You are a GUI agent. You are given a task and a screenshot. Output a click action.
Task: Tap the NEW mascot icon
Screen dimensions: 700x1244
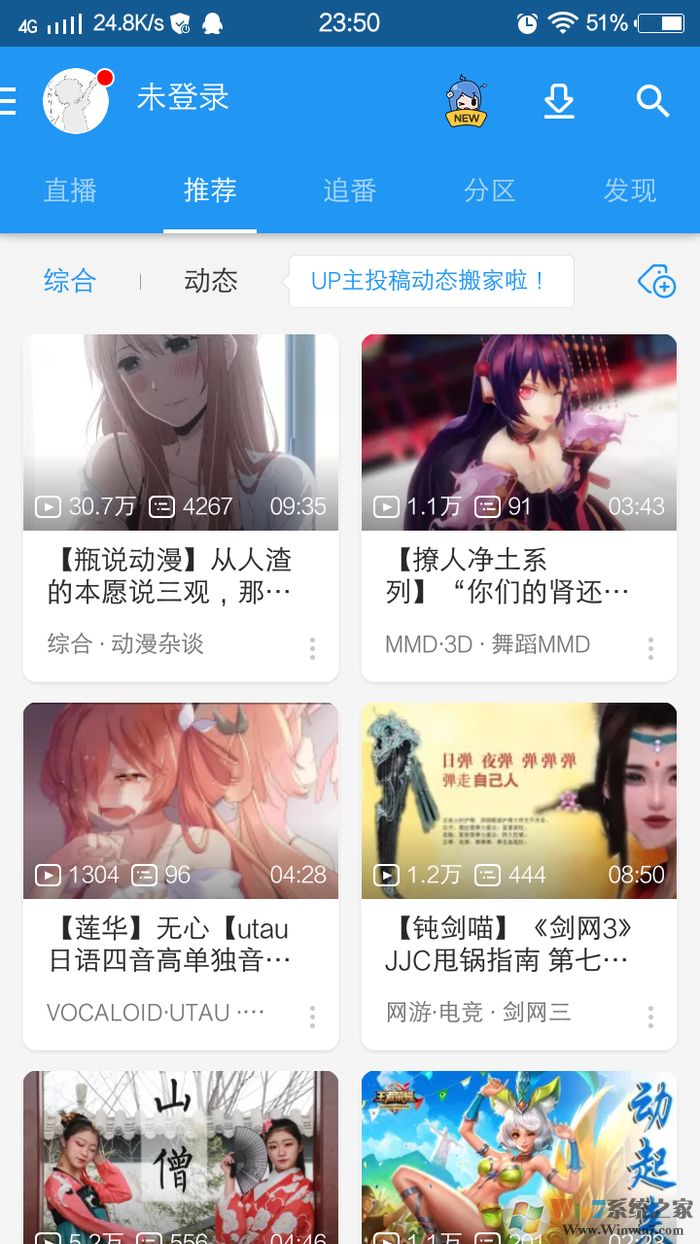coord(466,101)
